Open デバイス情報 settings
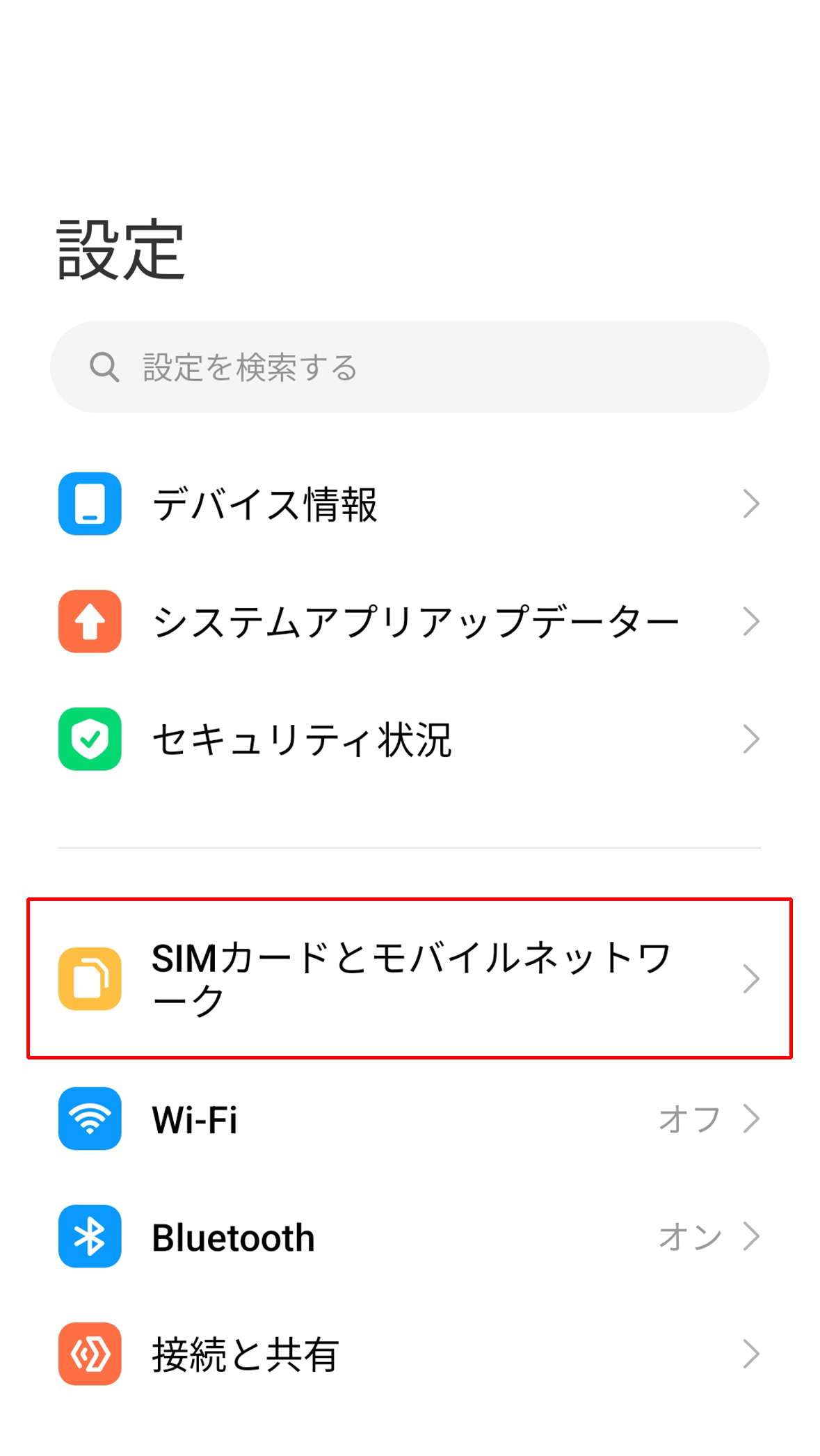The image size is (820, 1456). click(x=410, y=504)
